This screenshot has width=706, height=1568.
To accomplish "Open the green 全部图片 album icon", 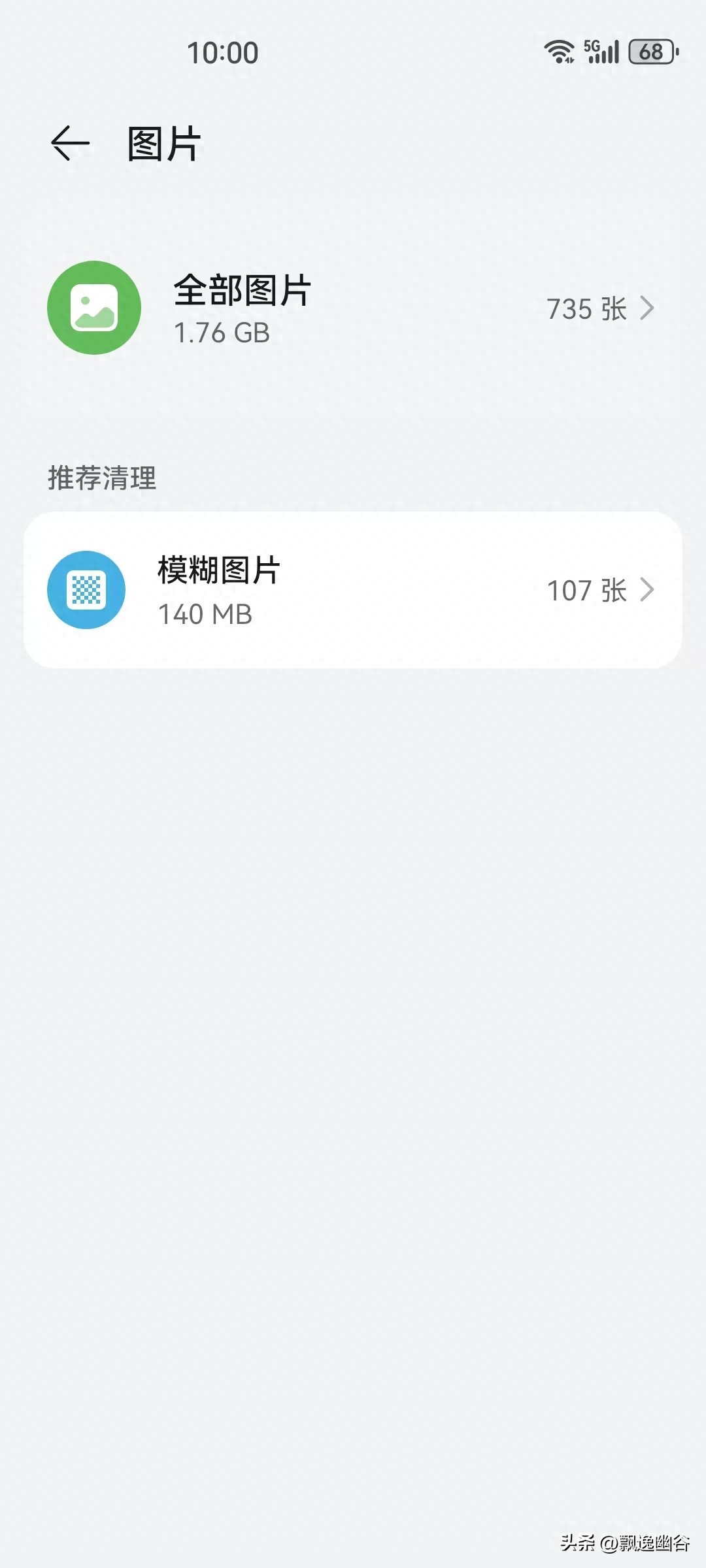I will [x=94, y=308].
